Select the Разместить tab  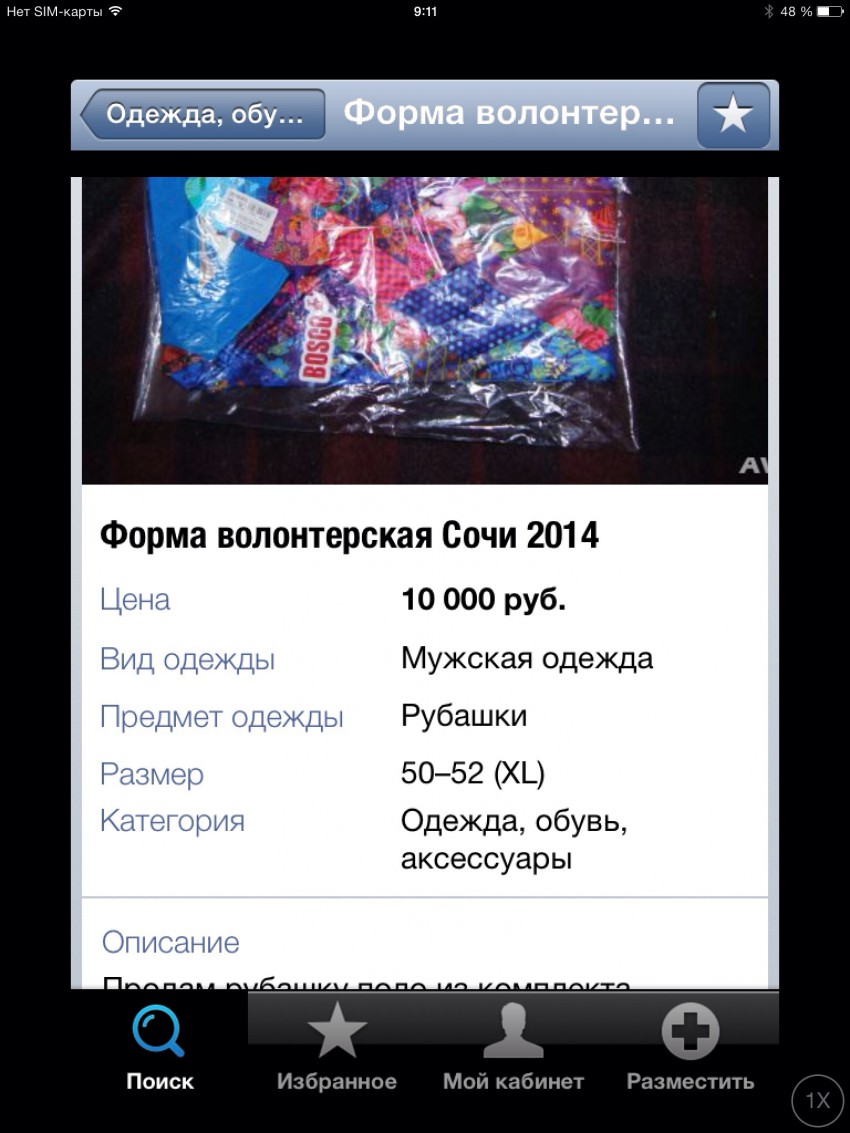(690, 1050)
